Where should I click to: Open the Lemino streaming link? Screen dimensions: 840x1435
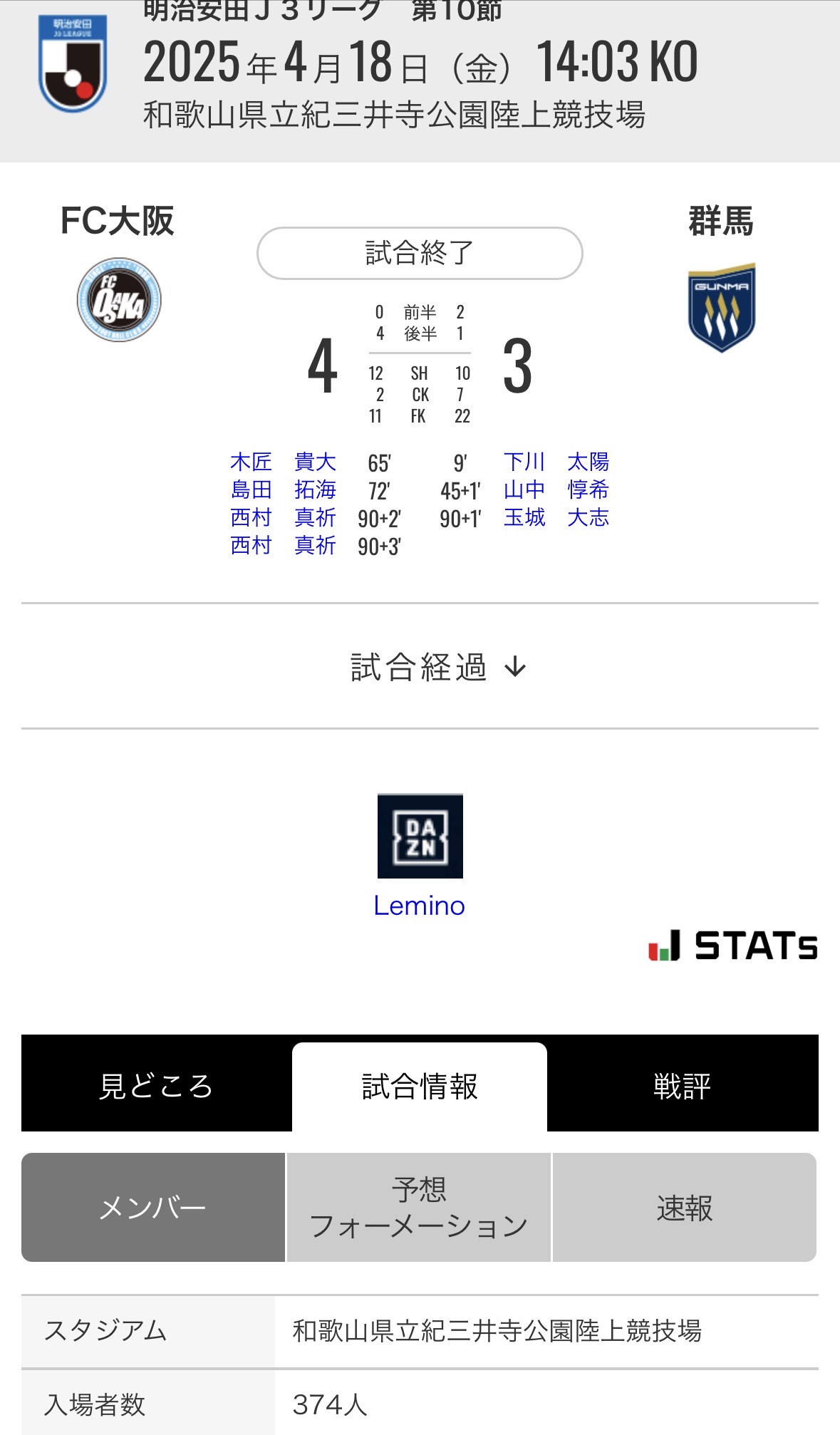coord(419,906)
